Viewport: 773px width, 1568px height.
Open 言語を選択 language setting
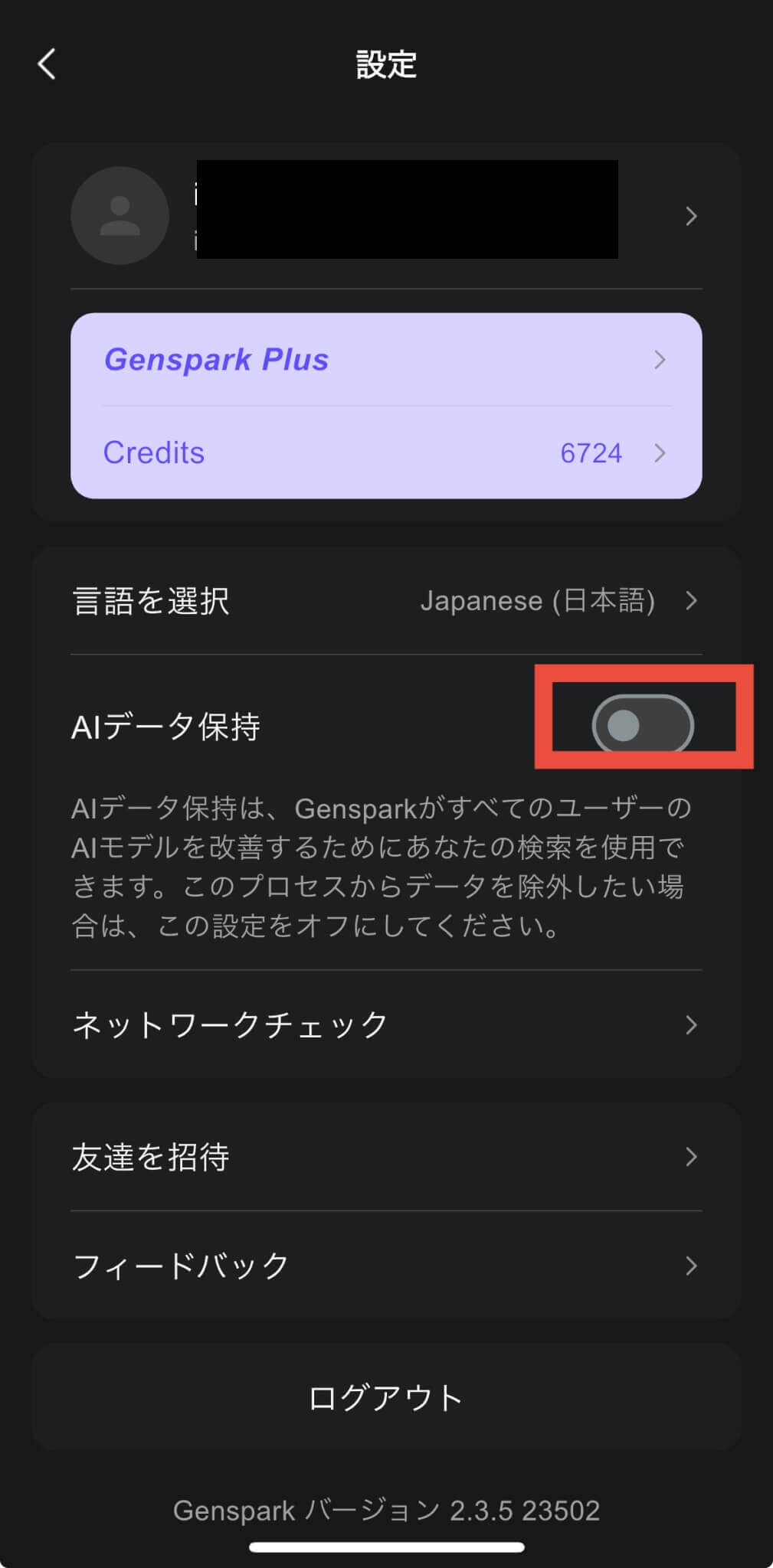tap(386, 601)
